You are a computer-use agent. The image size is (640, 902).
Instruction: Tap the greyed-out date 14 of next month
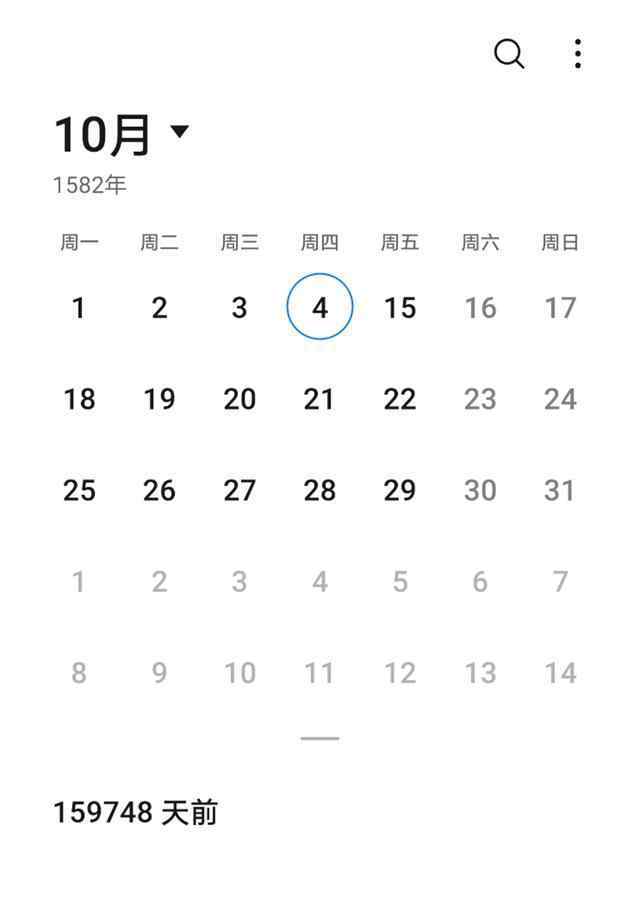[560, 673]
